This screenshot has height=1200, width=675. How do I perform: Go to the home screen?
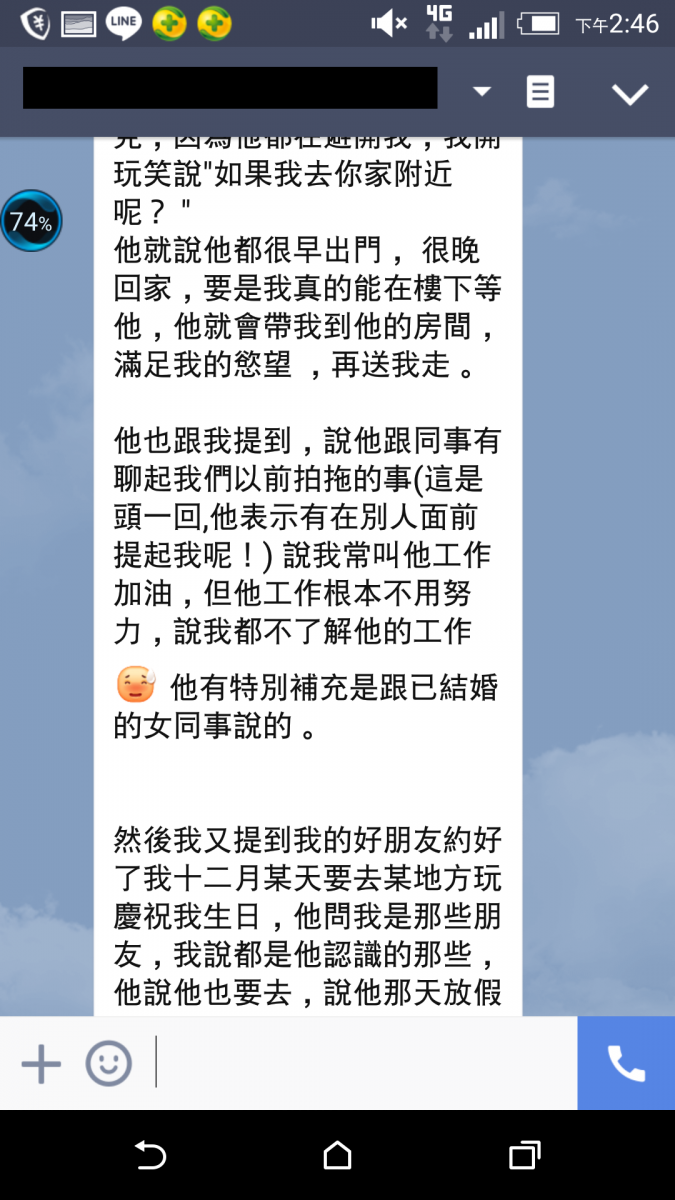337,1156
